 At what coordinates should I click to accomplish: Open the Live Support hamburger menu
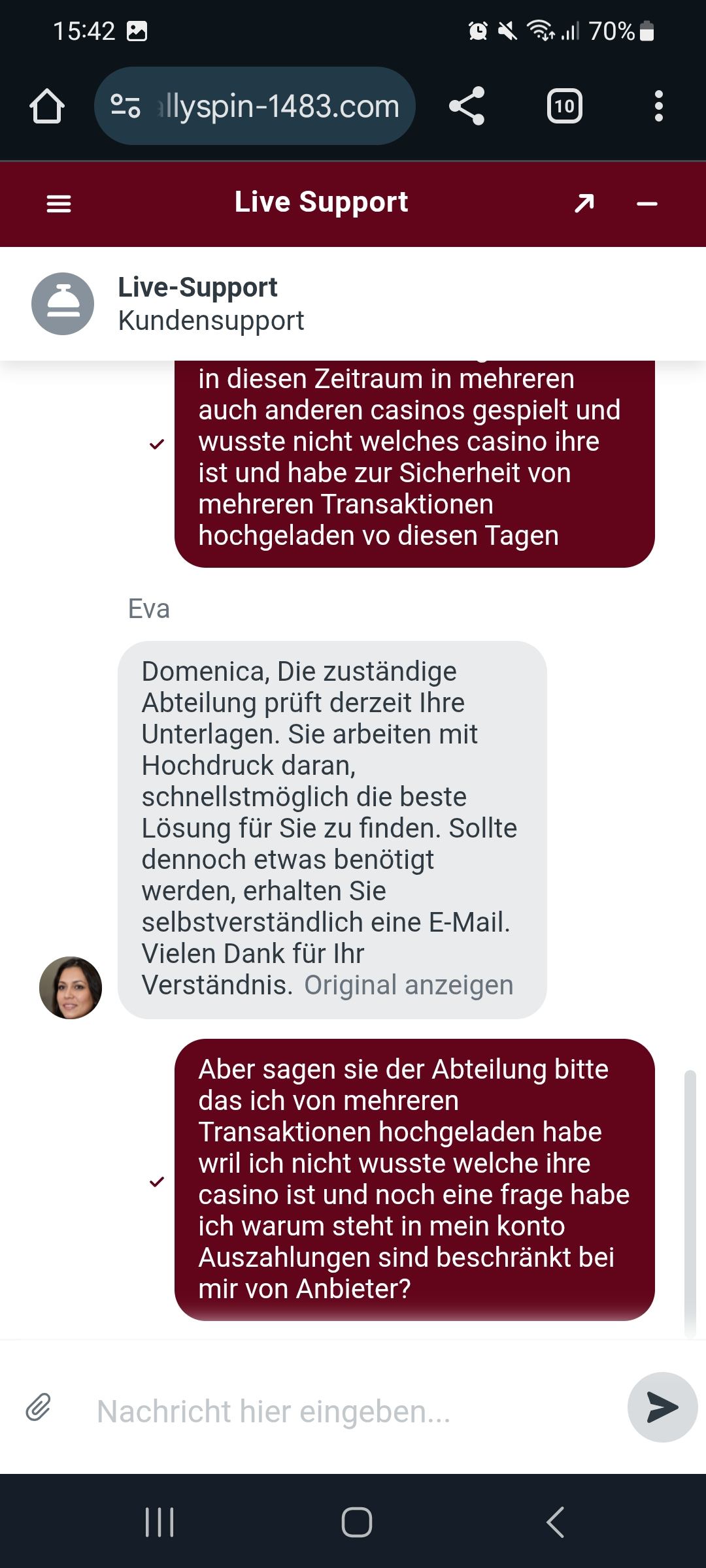[x=59, y=204]
